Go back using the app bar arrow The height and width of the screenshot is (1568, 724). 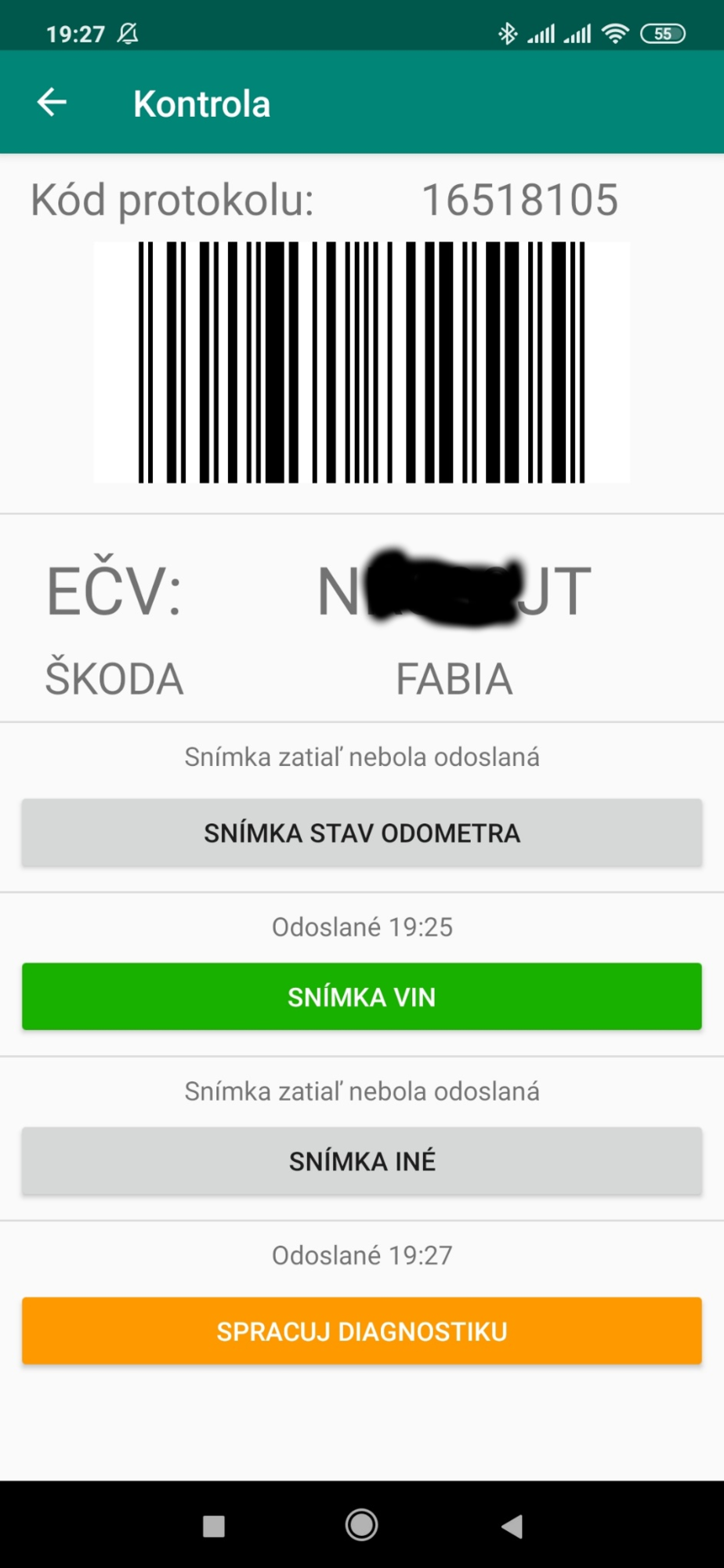52,103
